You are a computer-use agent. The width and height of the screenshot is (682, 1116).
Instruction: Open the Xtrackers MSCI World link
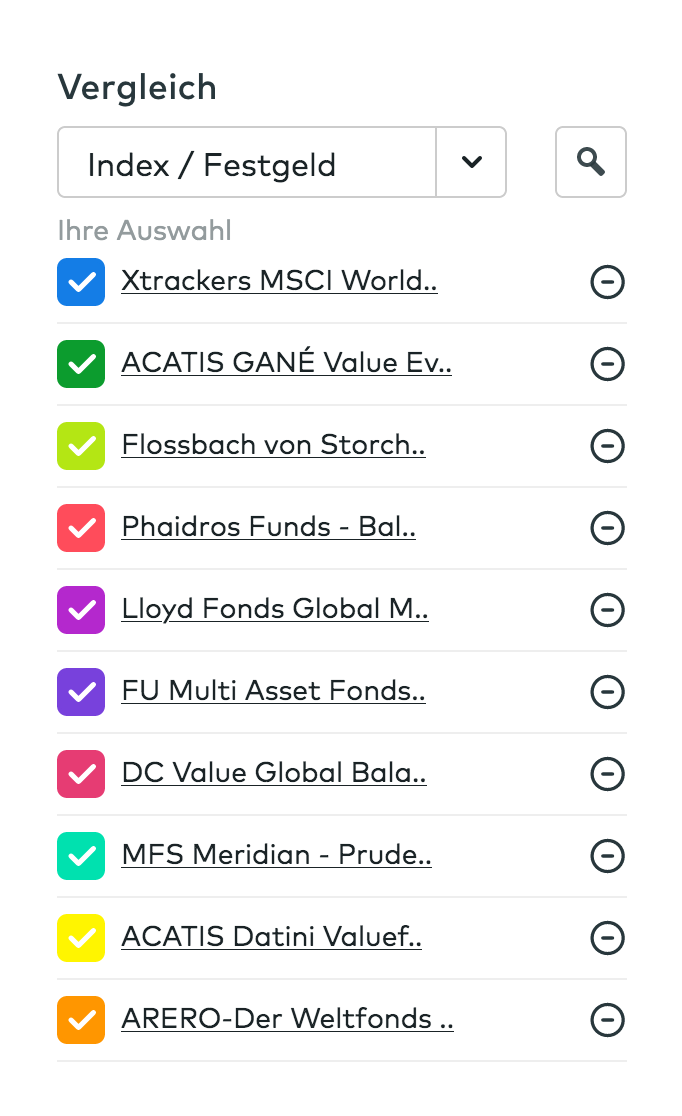pyautogui.click(x=279, y=281)
